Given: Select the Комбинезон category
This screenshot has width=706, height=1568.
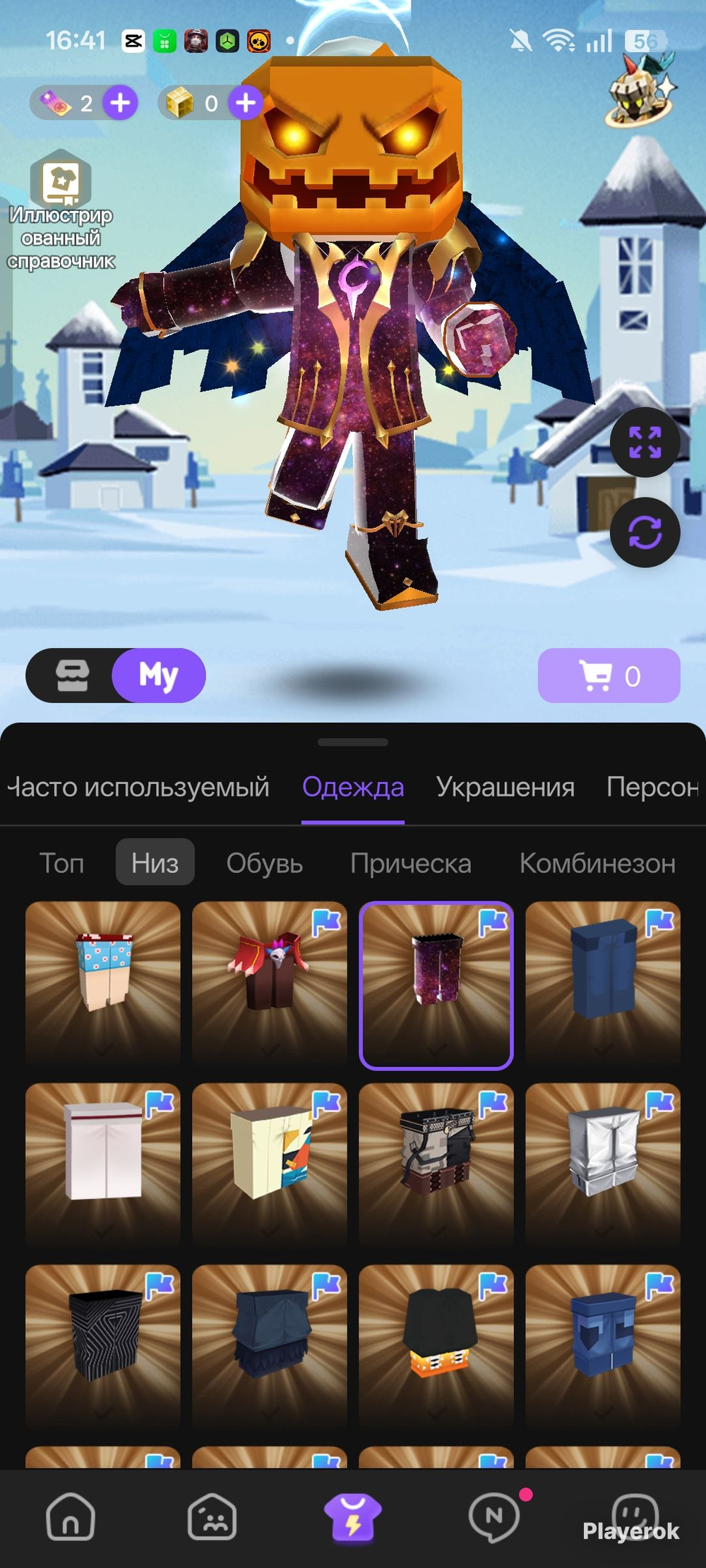Looking at the screenshot, I should tap(597, 863).
